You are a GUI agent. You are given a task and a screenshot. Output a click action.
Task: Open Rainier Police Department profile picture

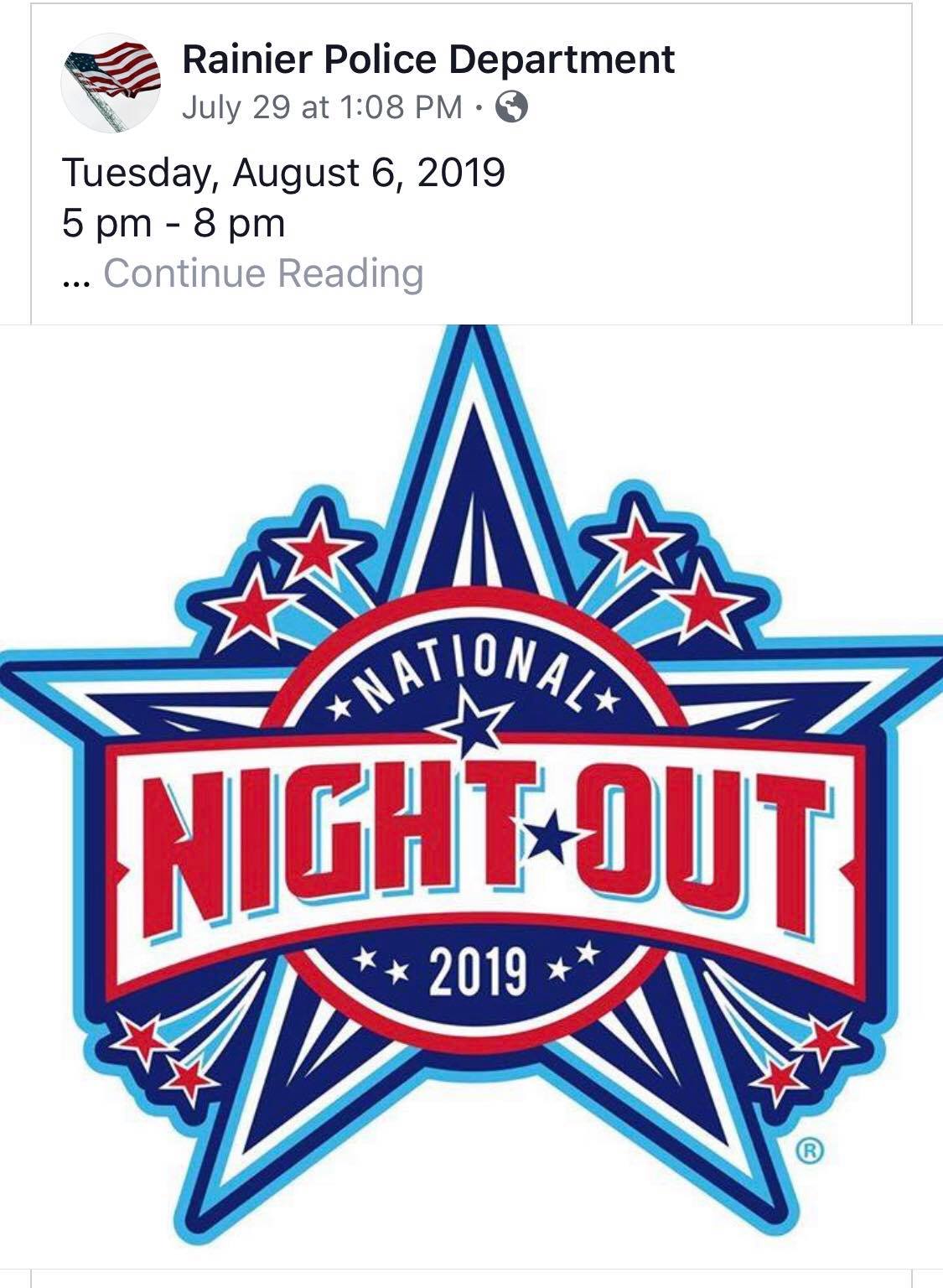(111, 83)
